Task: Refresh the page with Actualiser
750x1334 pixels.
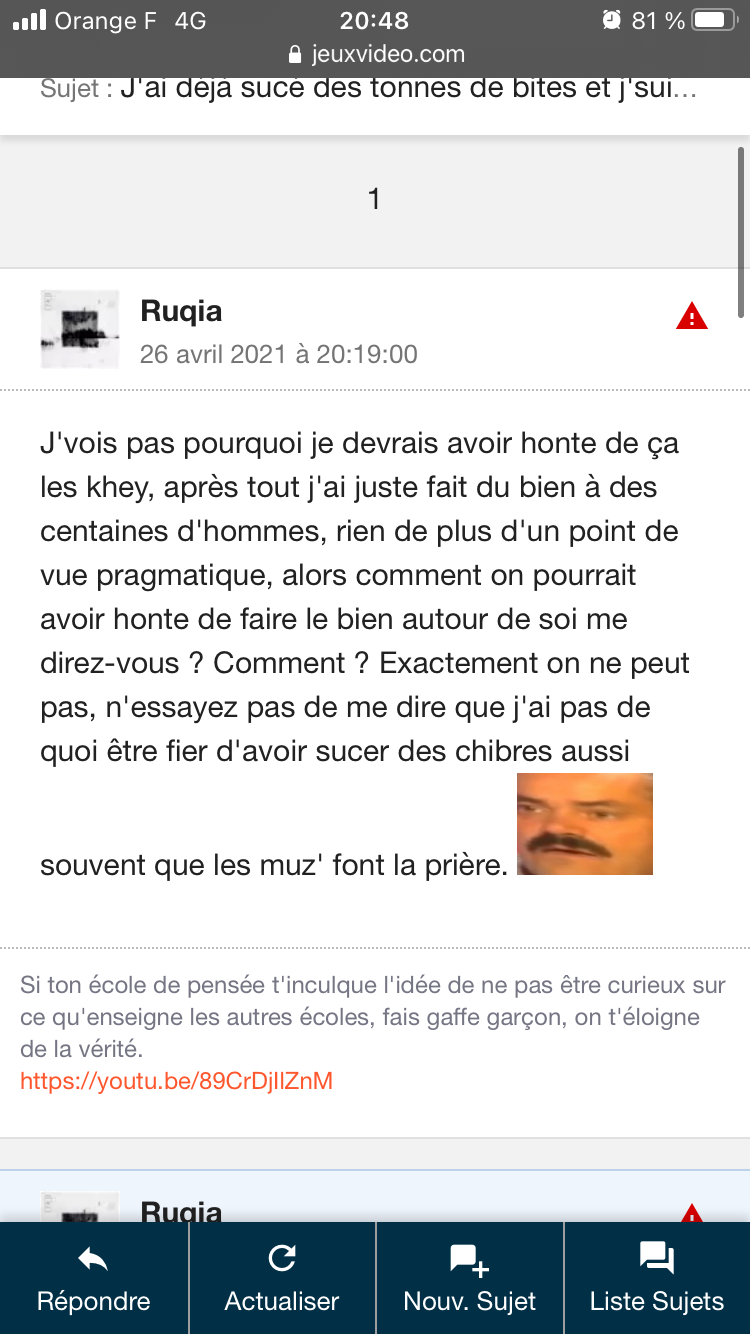Action: click(282, 1278)
